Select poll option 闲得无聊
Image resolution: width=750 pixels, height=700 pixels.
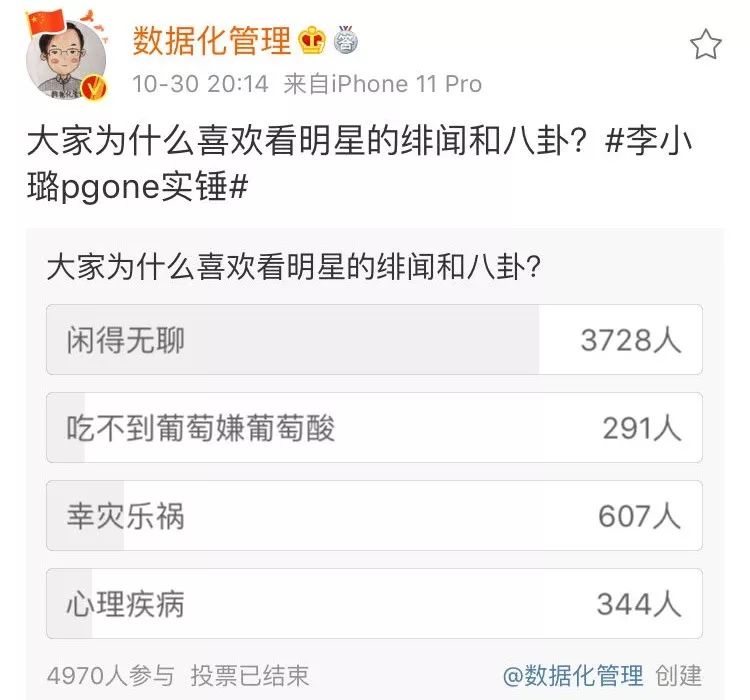(374, 340)
